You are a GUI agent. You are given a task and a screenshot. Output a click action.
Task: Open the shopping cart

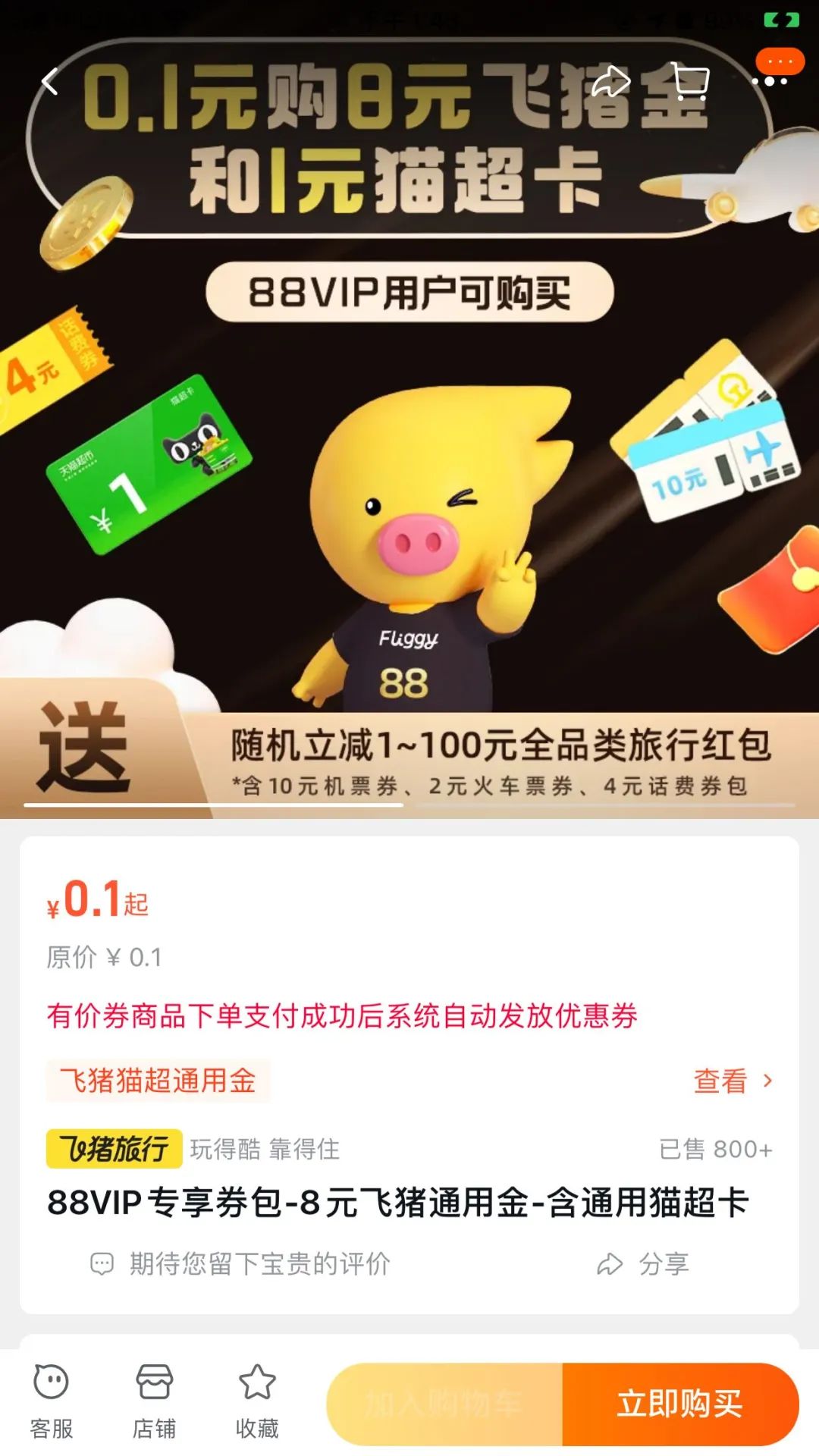[x=690, y=82]
